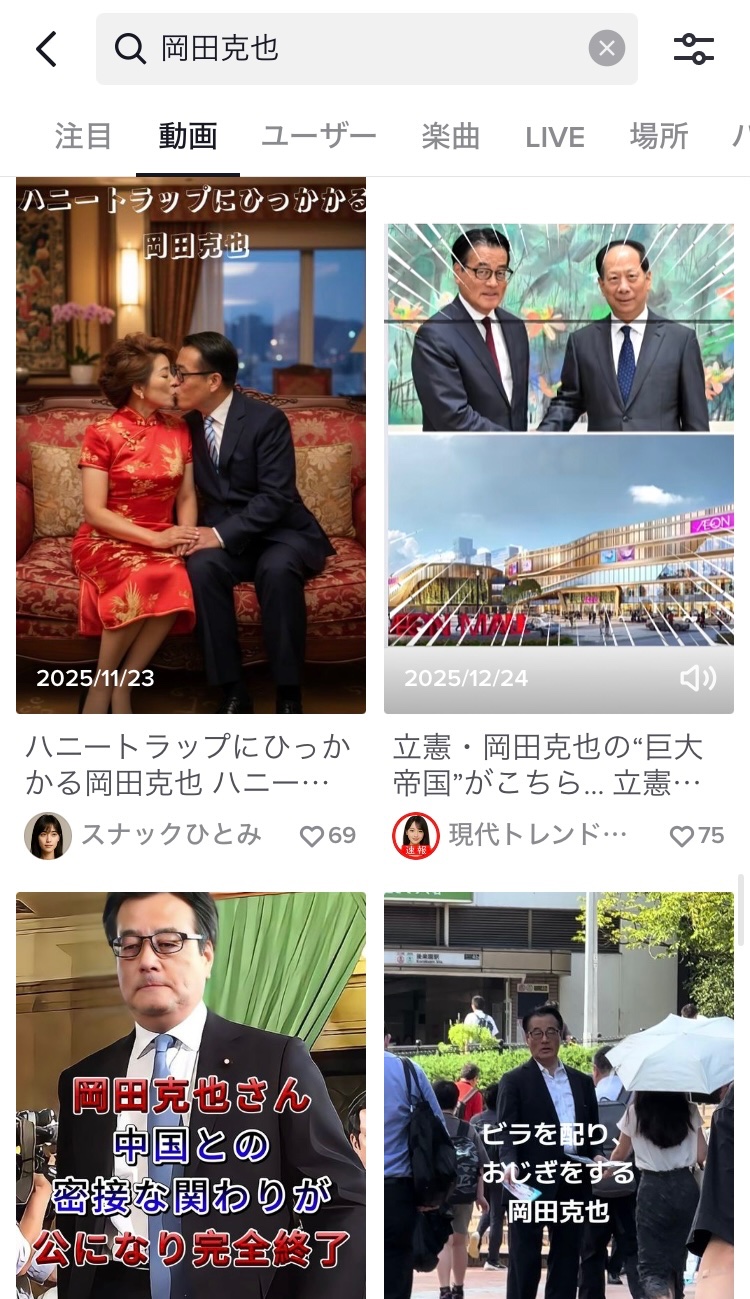Like the video with 75 likes
750x1299 pixels.
[682, 836]
